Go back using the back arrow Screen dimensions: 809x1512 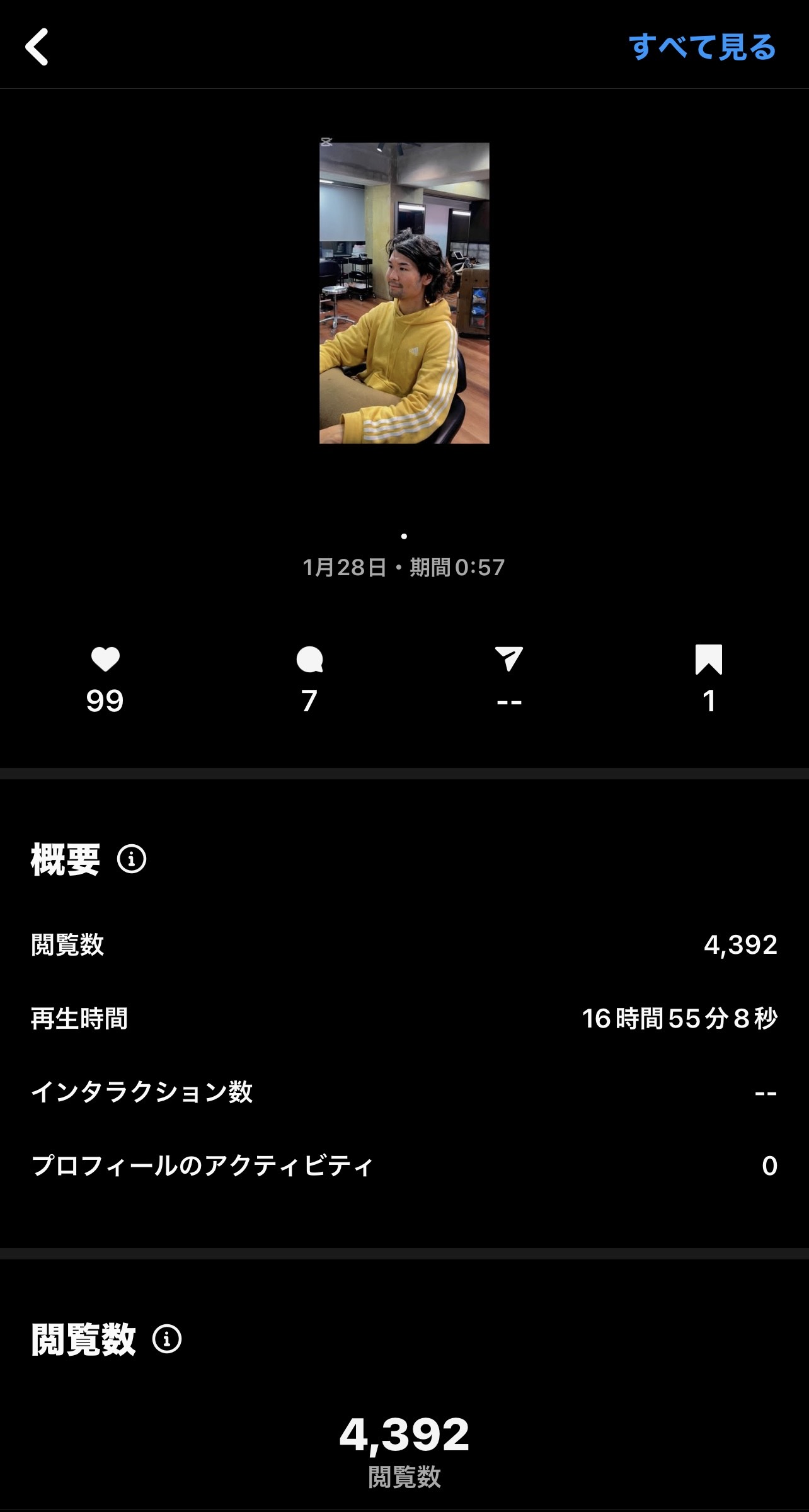[37, 47]
